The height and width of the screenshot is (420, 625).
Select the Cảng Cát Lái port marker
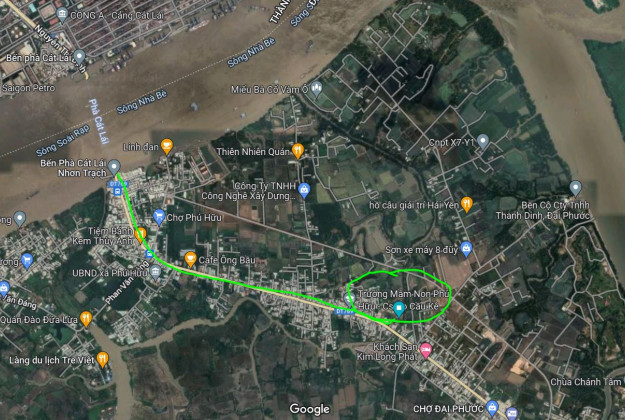tap(63, 14)
